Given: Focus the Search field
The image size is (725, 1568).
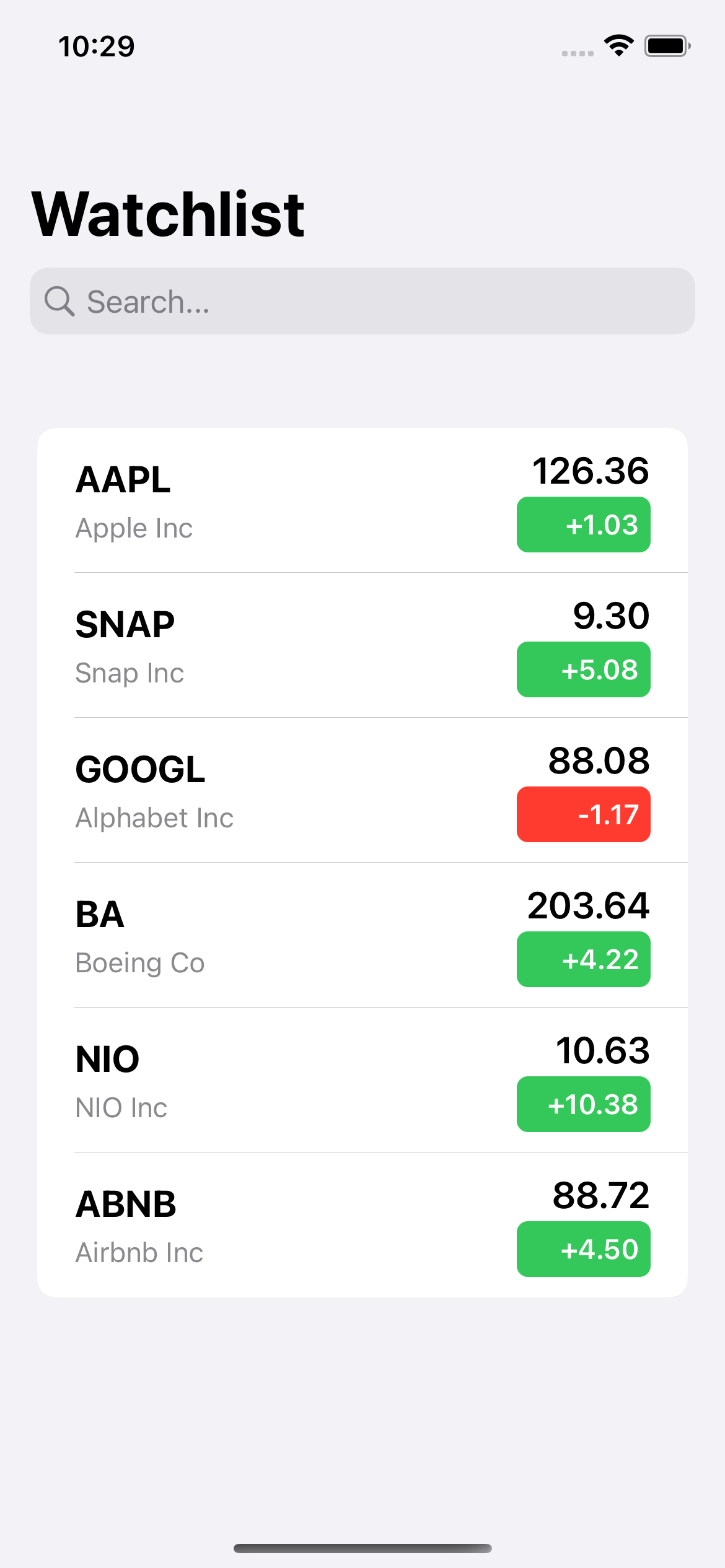Looking at the screenshot, I should [x=362, y=302].
